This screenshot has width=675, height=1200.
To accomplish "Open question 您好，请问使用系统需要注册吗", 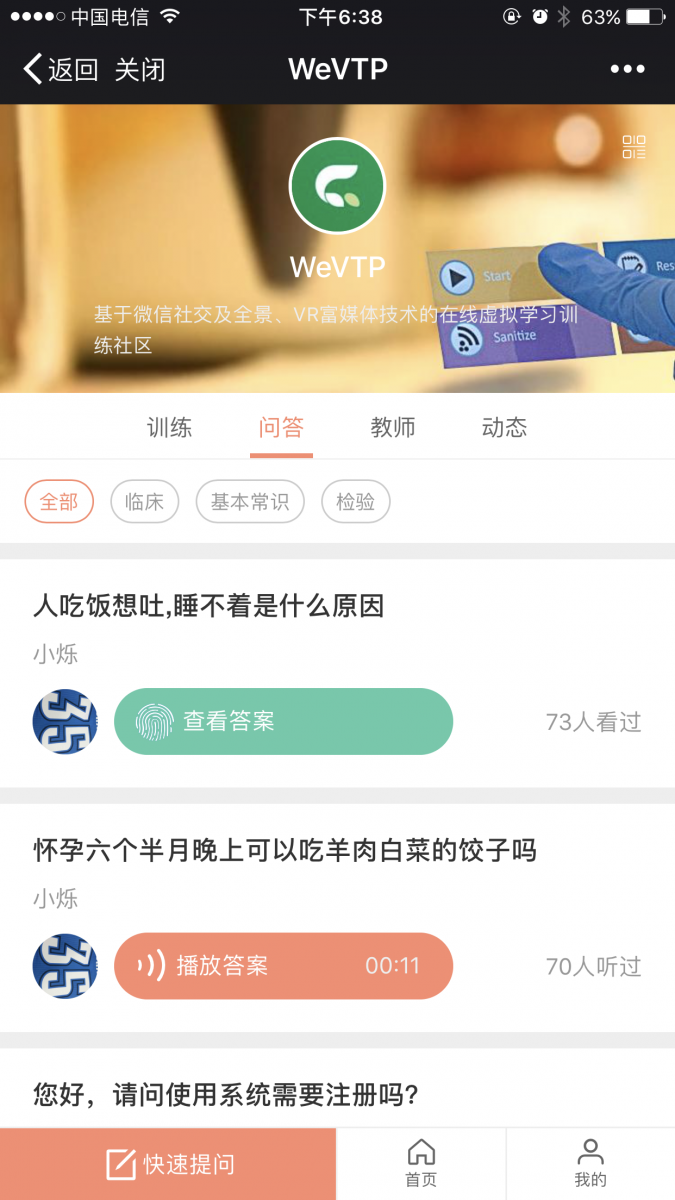I will [225, 1095].
